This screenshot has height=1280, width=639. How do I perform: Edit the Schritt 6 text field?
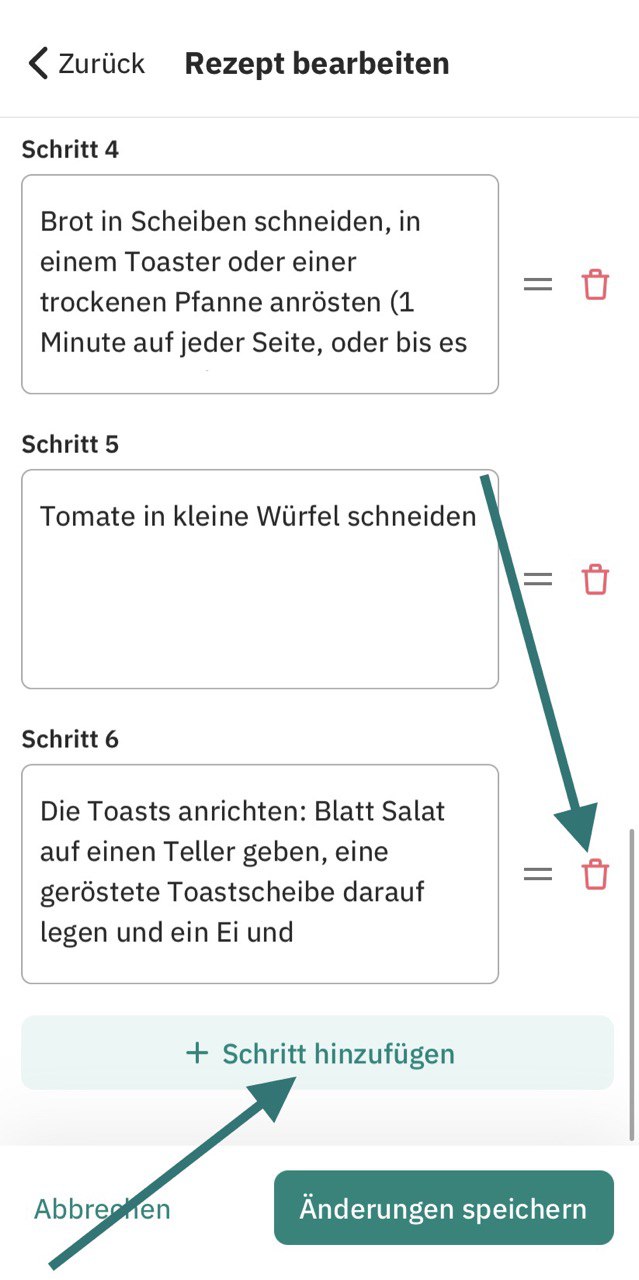point(260,873)
